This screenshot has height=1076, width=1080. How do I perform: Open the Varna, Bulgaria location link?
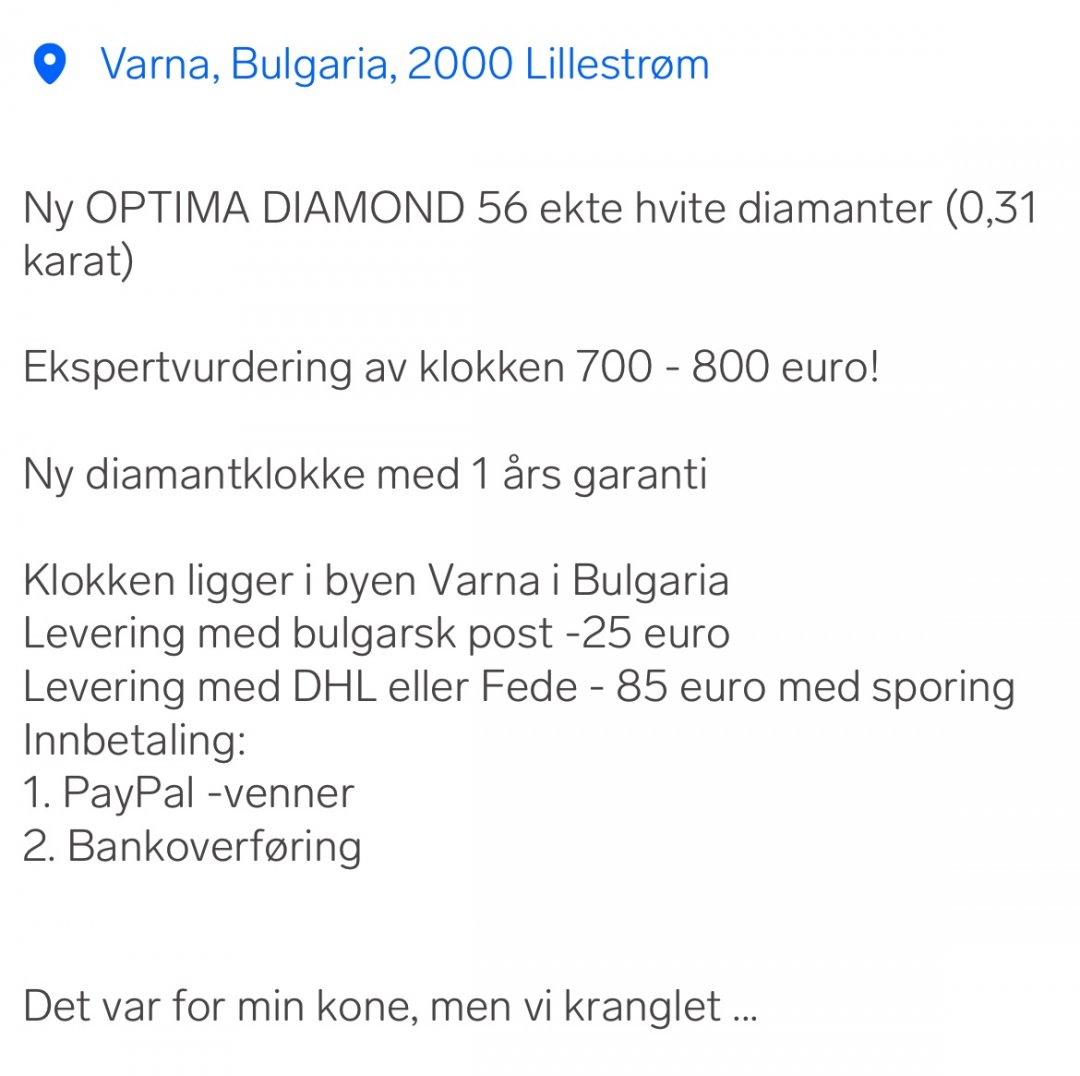point(404,65)
